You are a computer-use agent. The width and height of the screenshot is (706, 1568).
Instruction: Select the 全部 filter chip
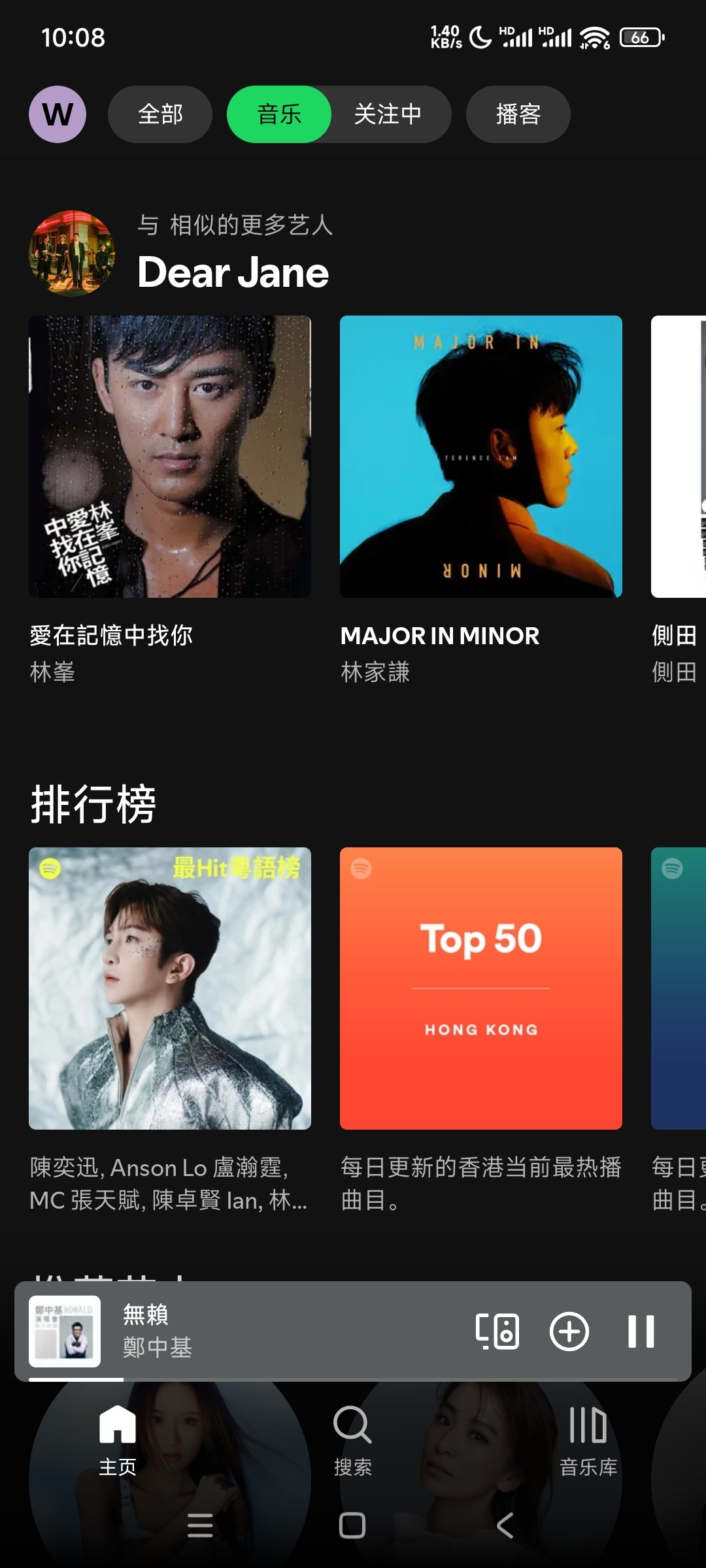(160, 114)
